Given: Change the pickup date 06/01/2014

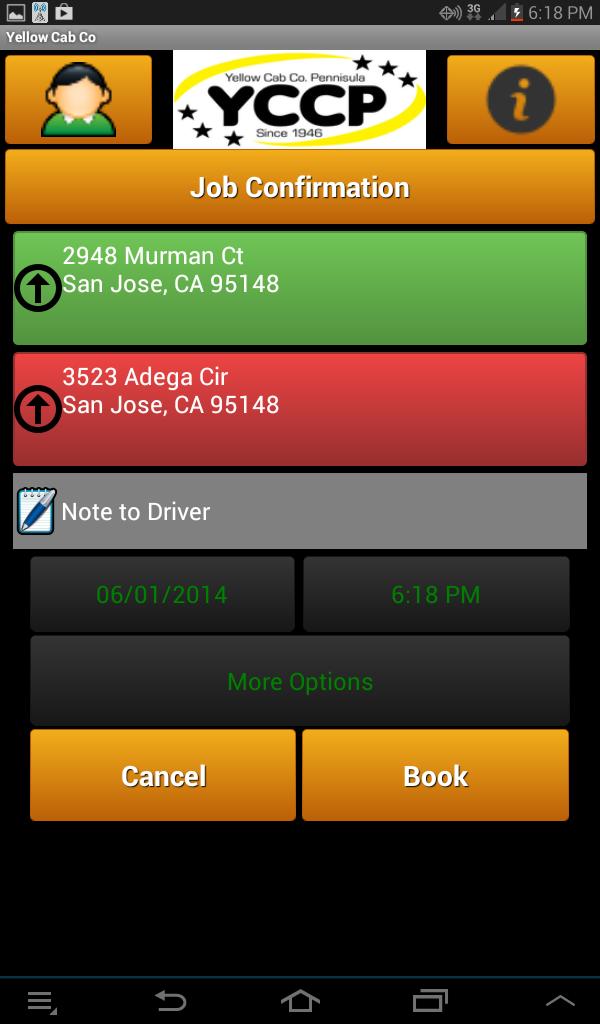Looking at the screenshot, I should point(162,594).
